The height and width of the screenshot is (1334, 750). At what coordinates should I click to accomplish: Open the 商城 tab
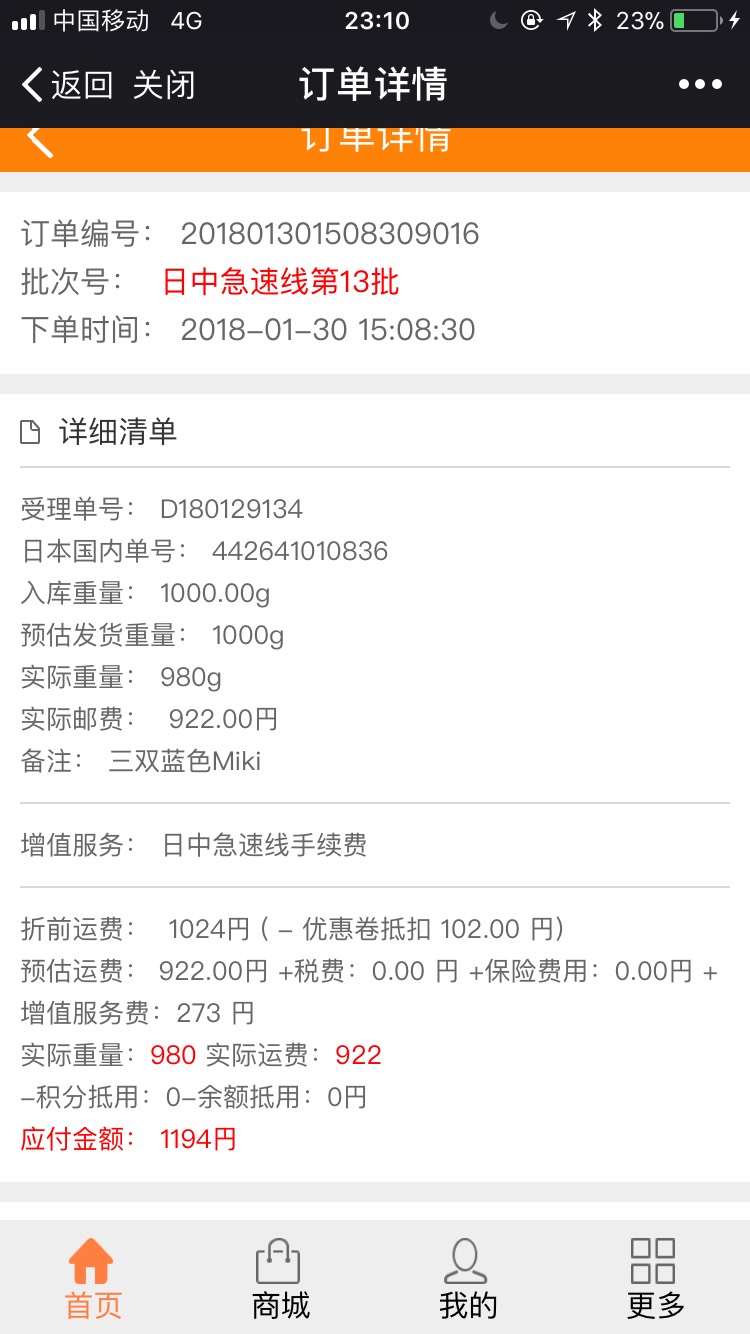280,1279
